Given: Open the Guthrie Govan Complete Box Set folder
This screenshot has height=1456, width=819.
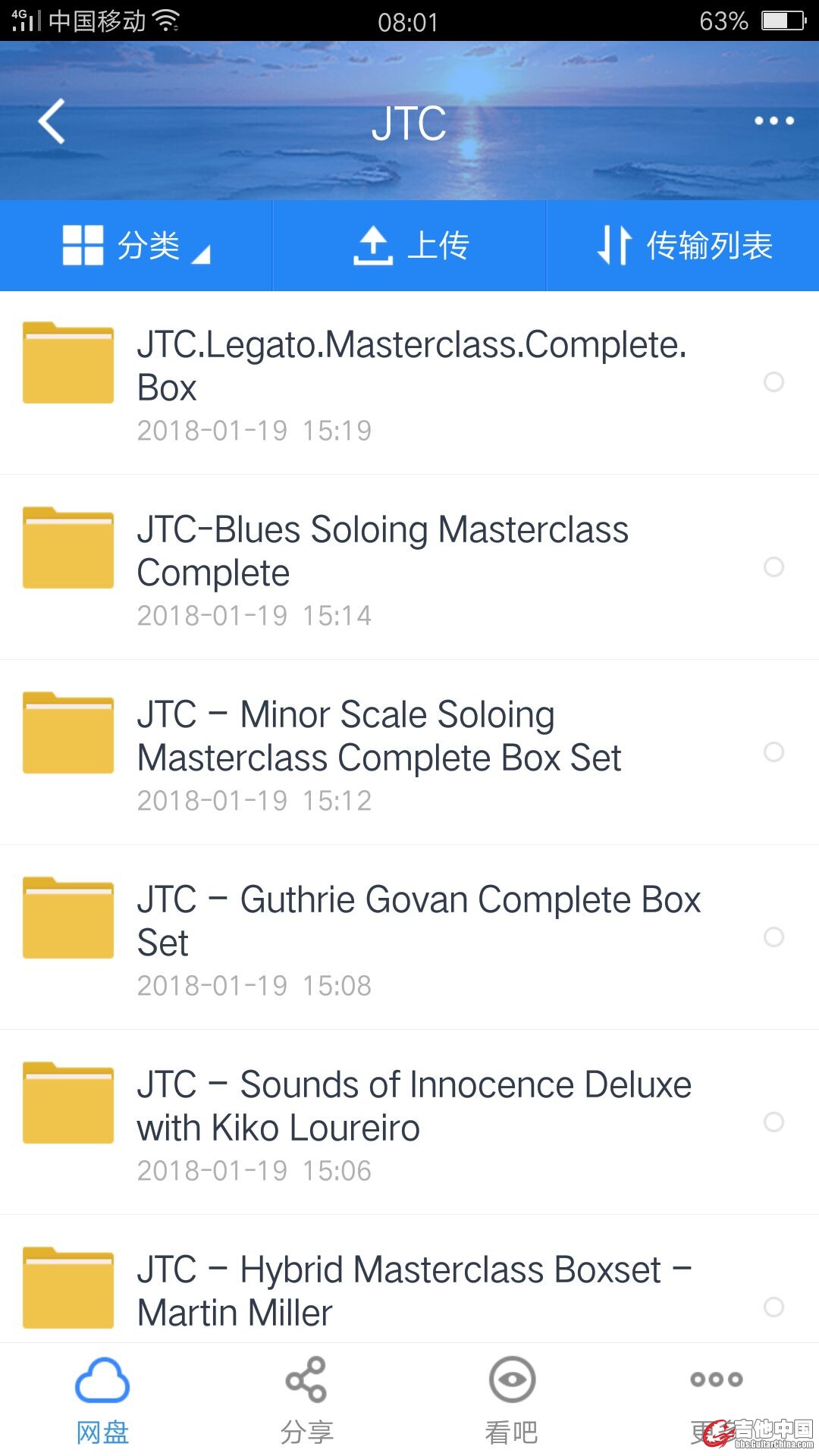Looking at the screenshot, I should pyautogui.click(x=409, y=937).
